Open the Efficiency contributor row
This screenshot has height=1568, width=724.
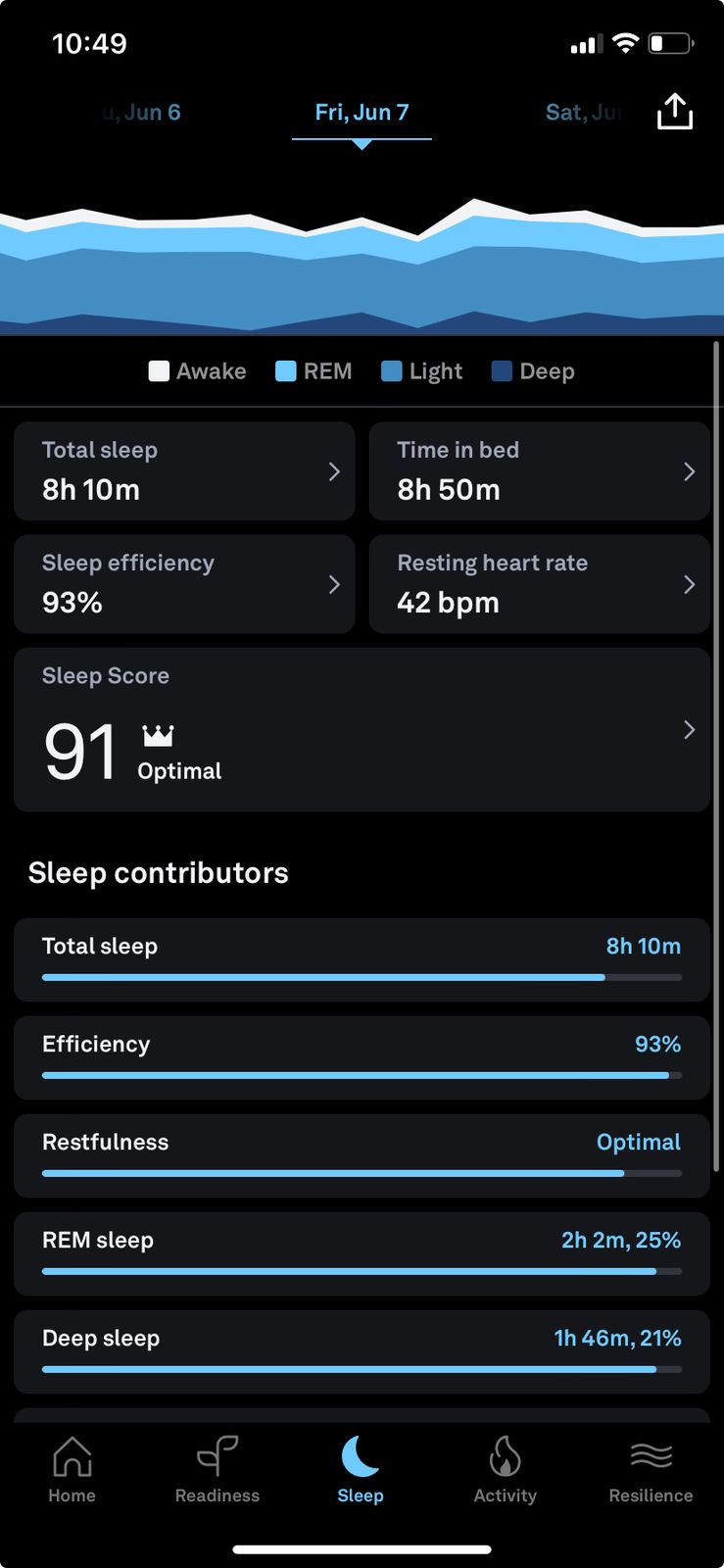tap(362, 1057)
